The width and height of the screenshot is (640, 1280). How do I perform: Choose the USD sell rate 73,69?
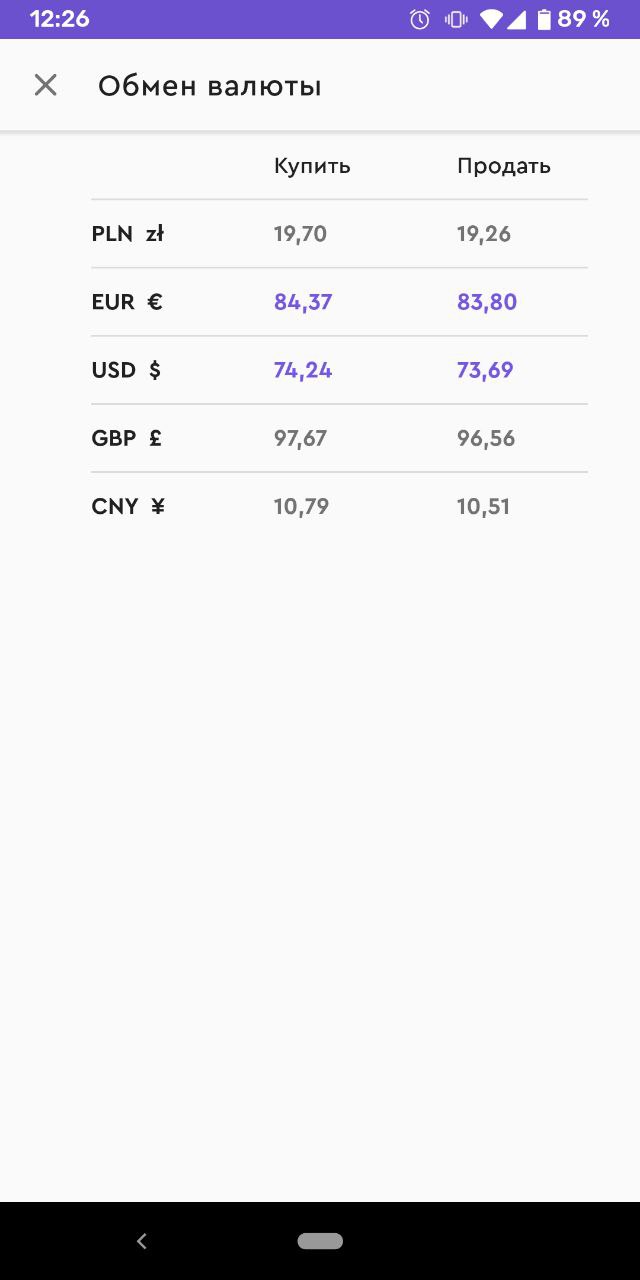(485, 370)
